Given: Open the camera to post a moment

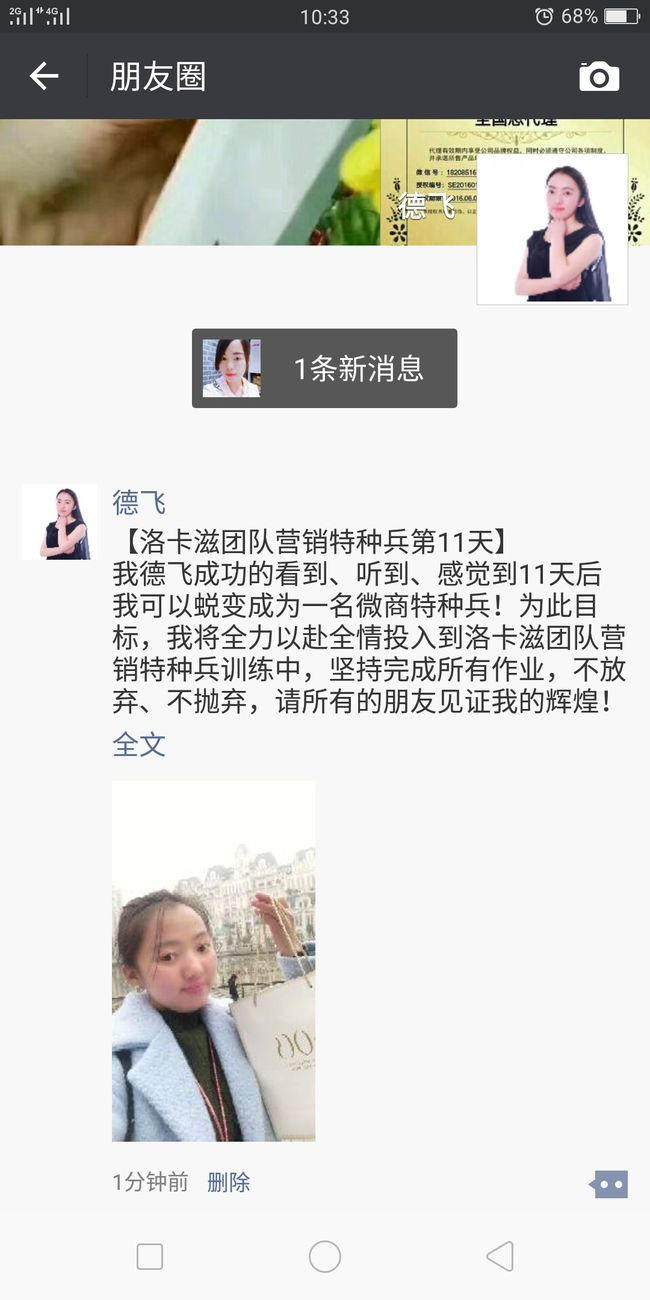Looking at the screenshot, I should [599, 76].
